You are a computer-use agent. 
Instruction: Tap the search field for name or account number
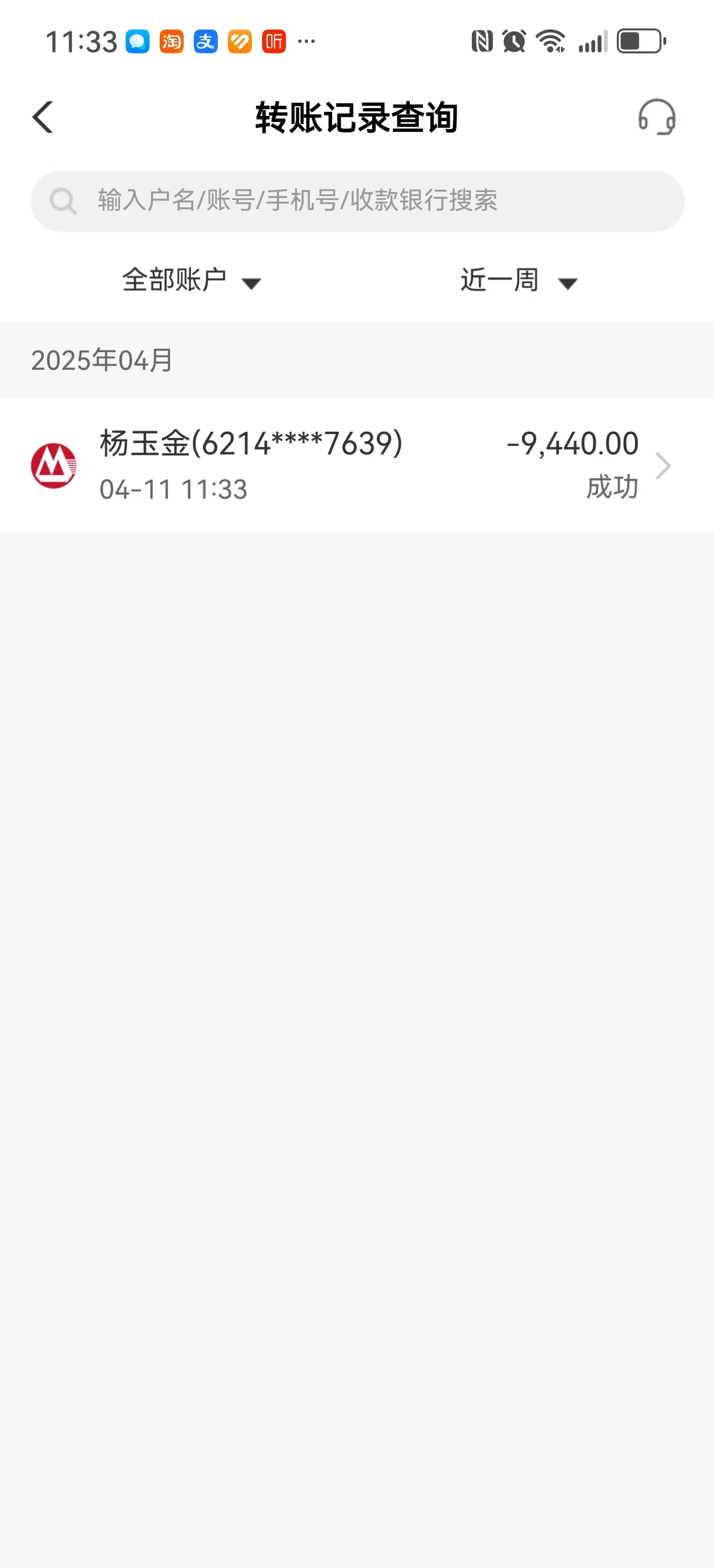(358, 201)
